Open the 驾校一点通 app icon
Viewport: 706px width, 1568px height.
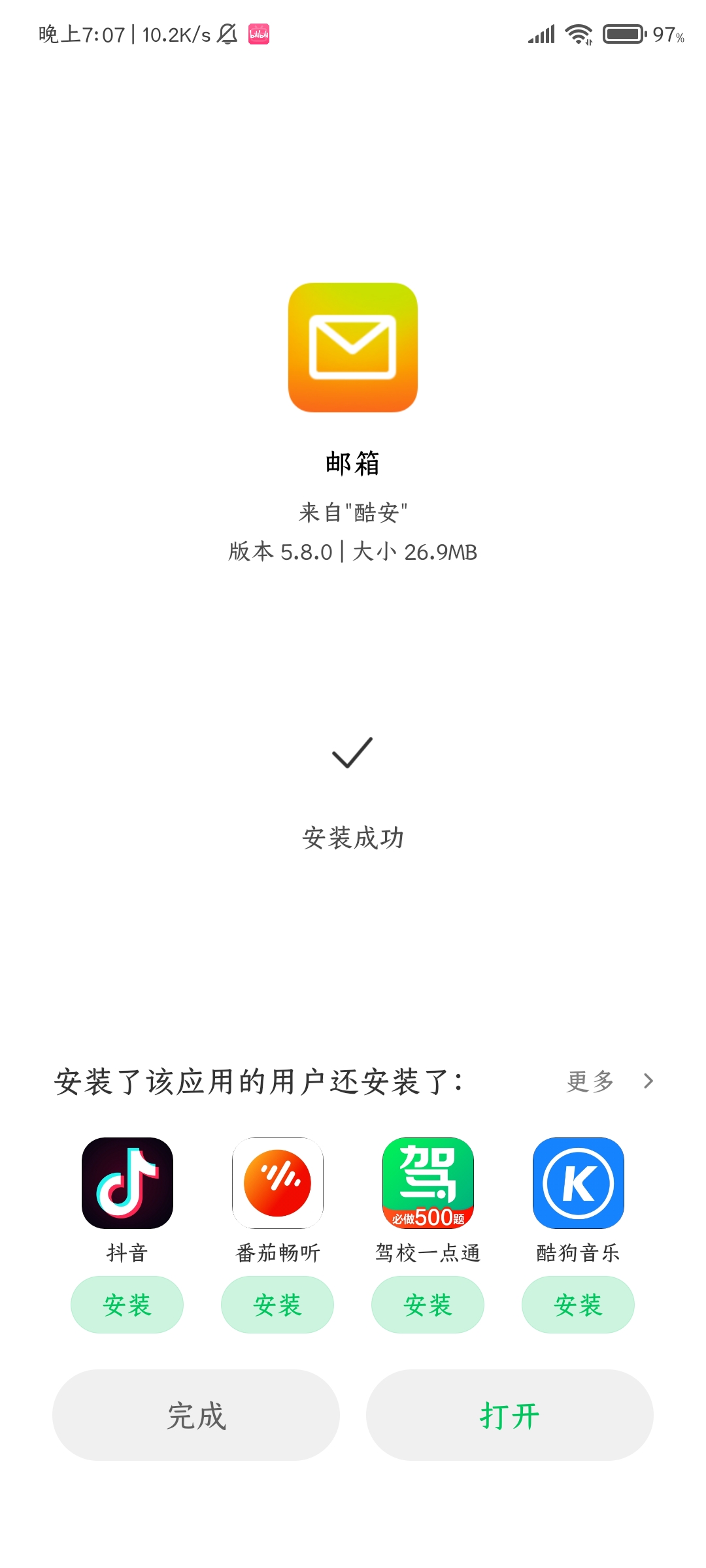click(x=428, y=1183)
